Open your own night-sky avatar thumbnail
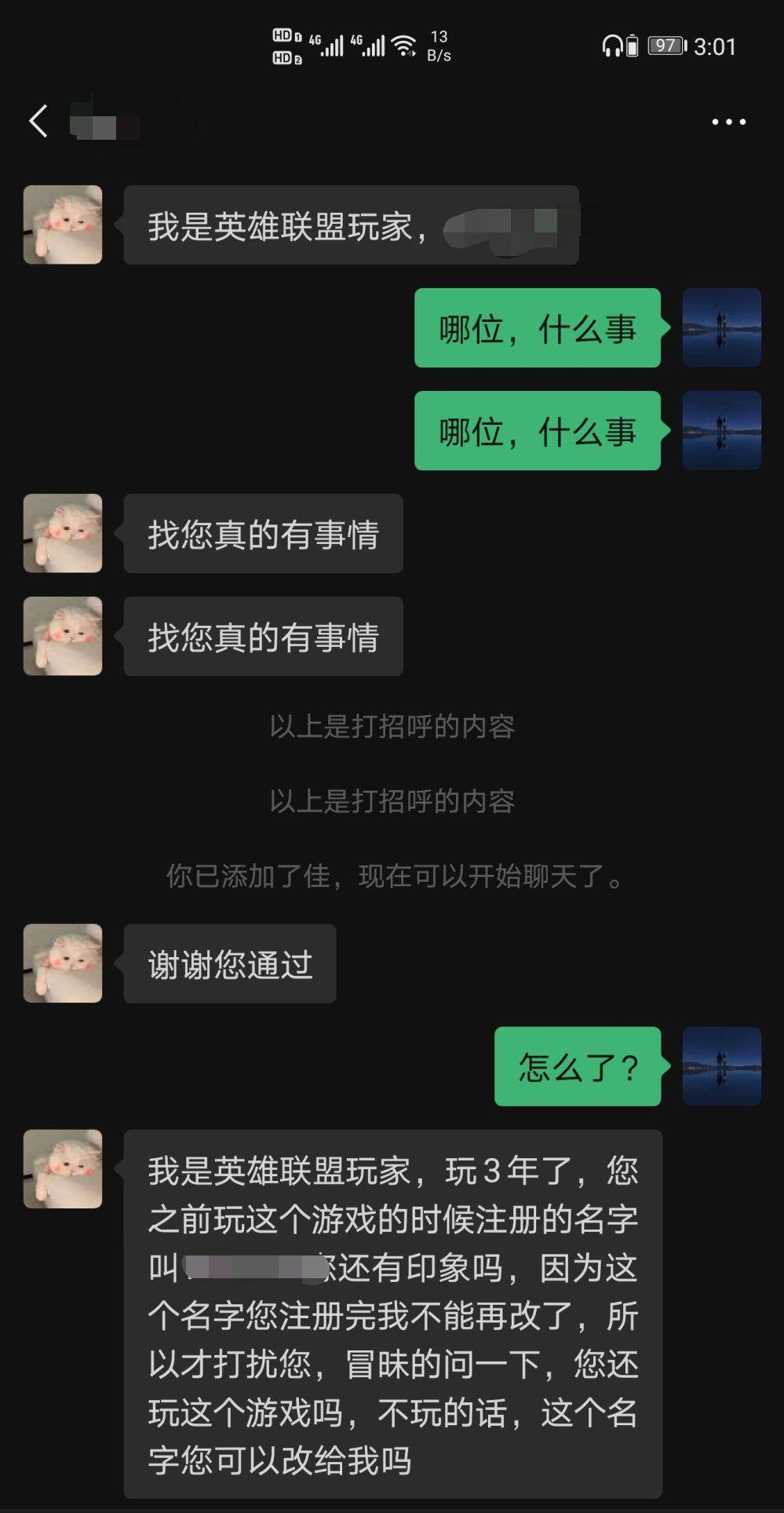Viewport: 784px width, 1513px height. [x=722, y=327]
